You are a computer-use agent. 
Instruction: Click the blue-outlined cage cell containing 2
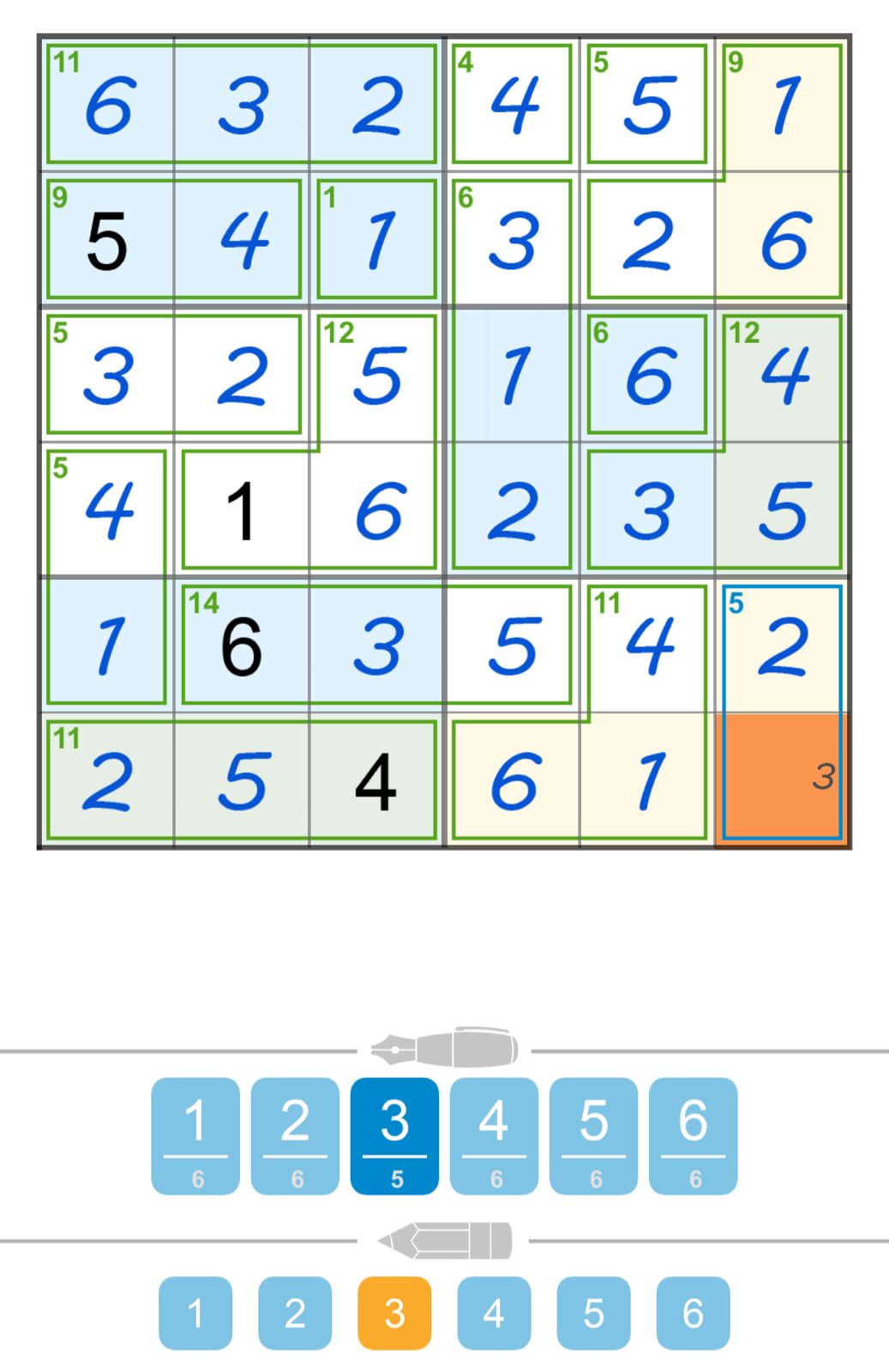point(780,643)
